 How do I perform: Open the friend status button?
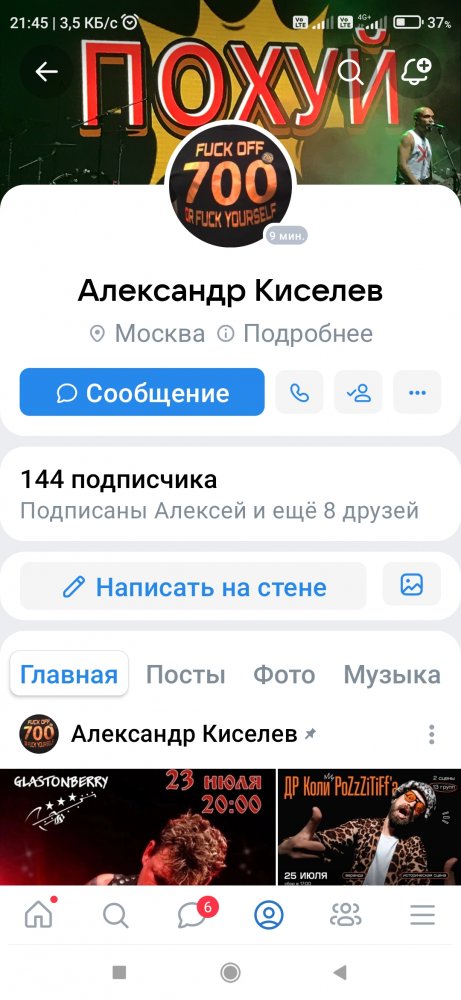pyautogui.click(x=358, y=392)
